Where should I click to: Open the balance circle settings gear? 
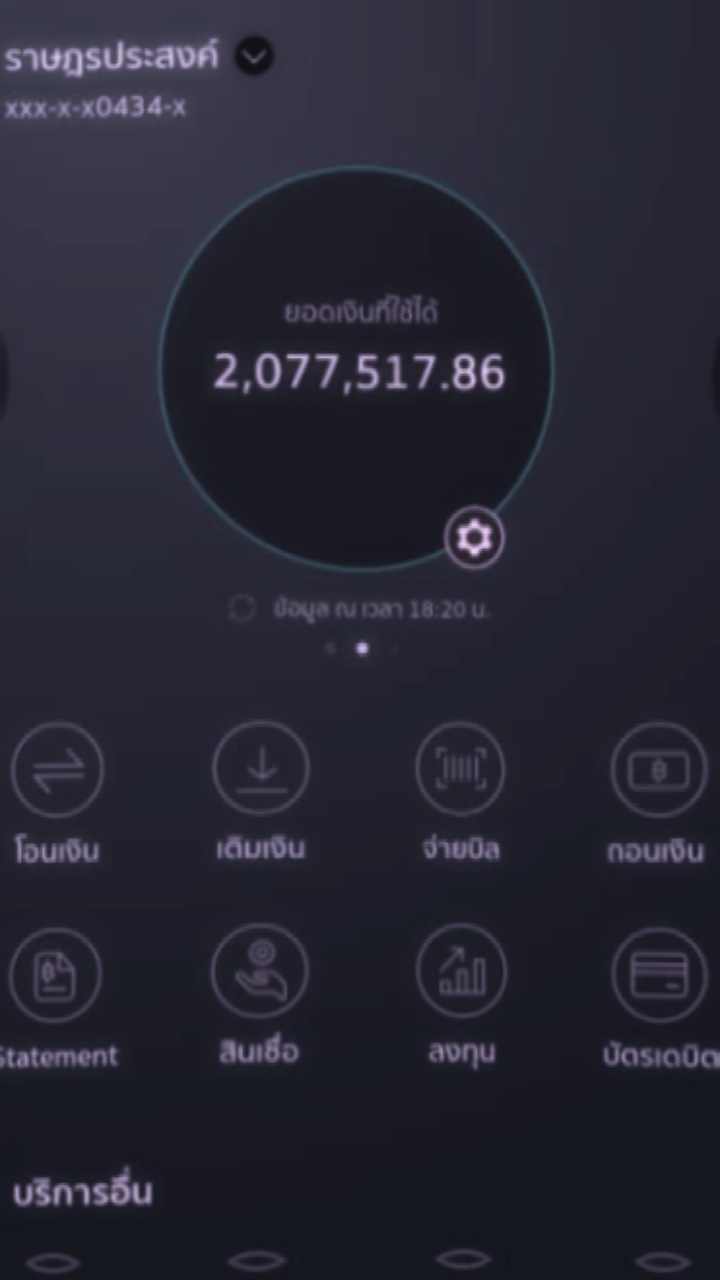point(474,539)
